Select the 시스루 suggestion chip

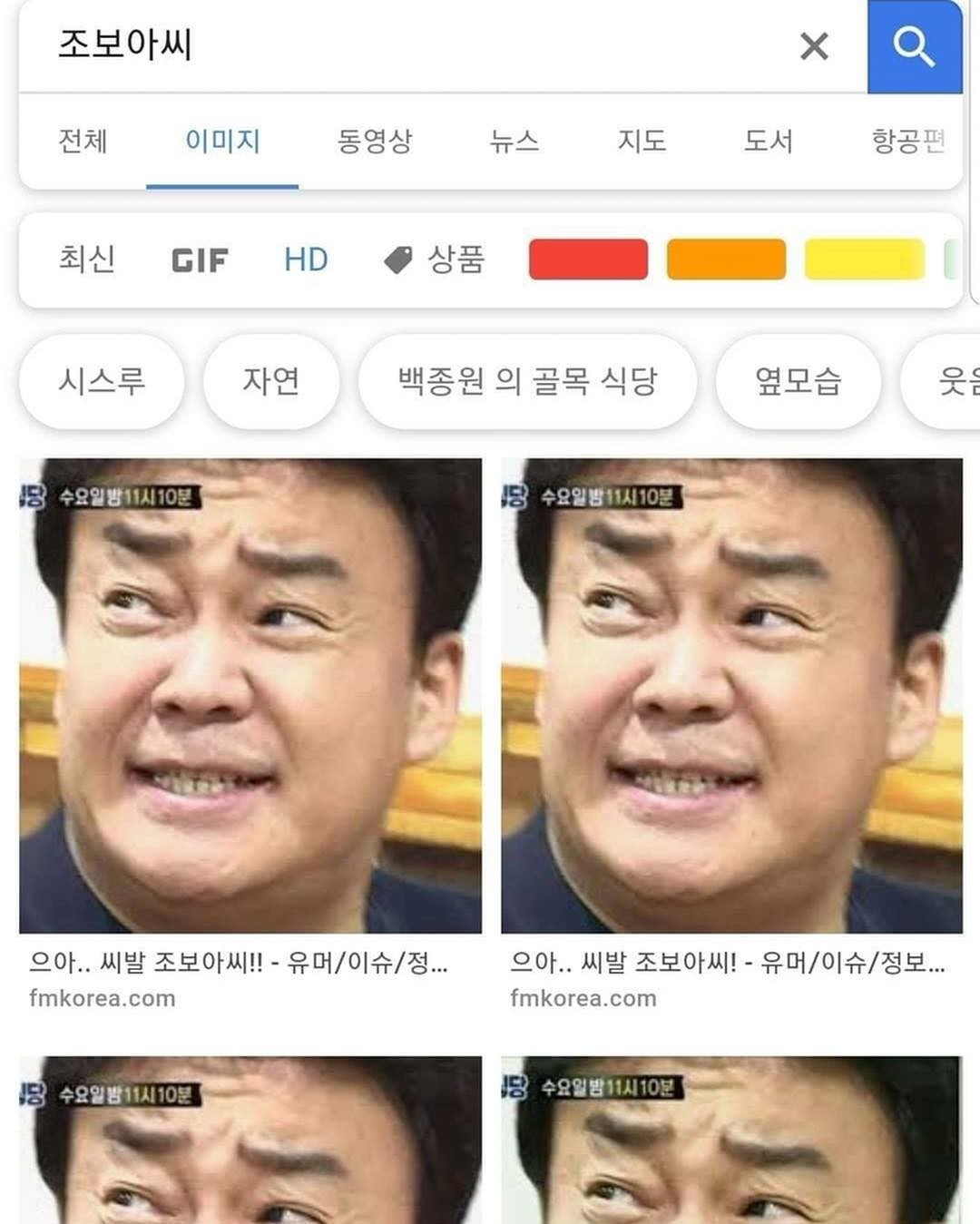(x=102, y=381)
